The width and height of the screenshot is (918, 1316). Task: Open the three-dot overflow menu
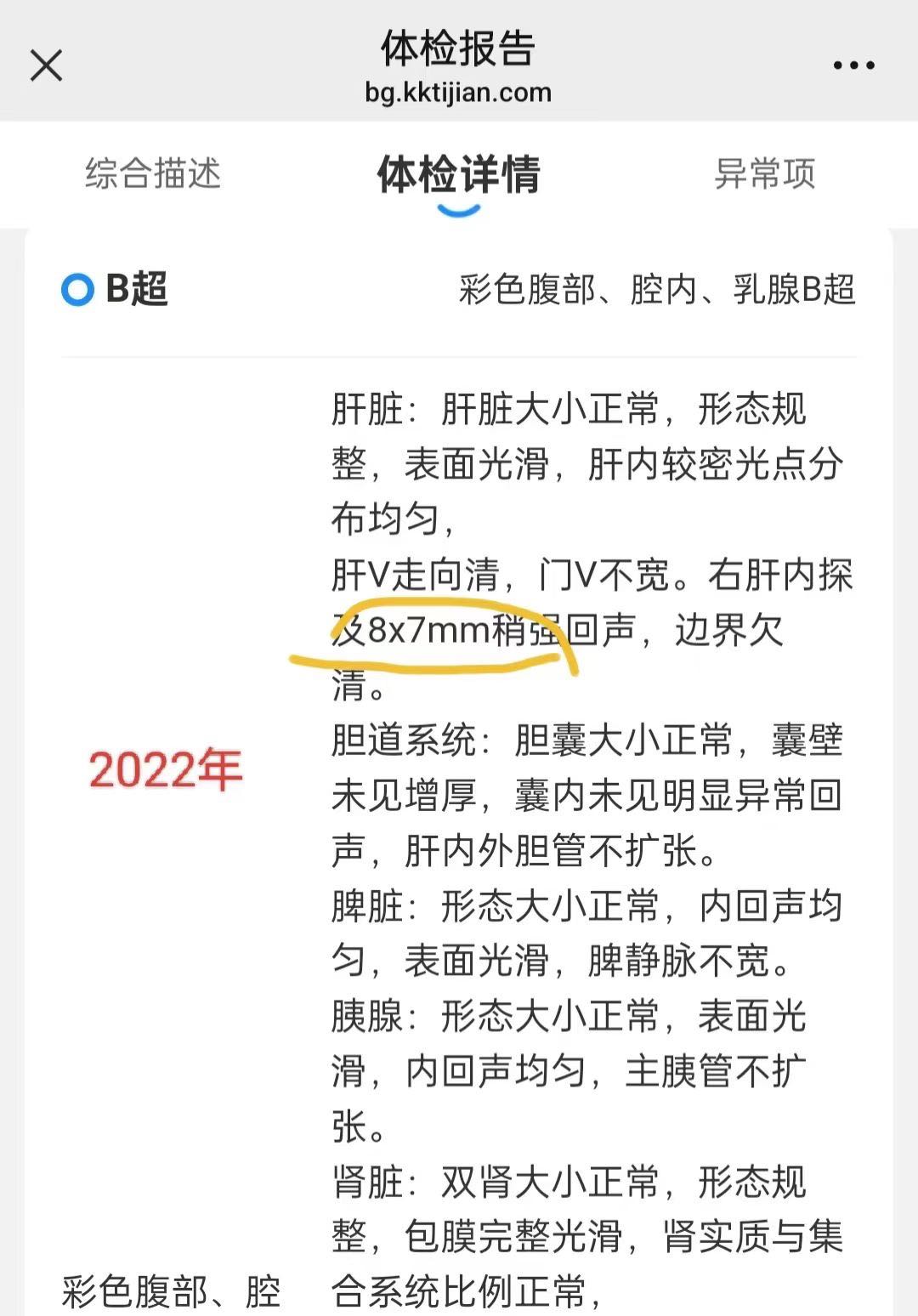pyautogui.click(x=853, y=65)
